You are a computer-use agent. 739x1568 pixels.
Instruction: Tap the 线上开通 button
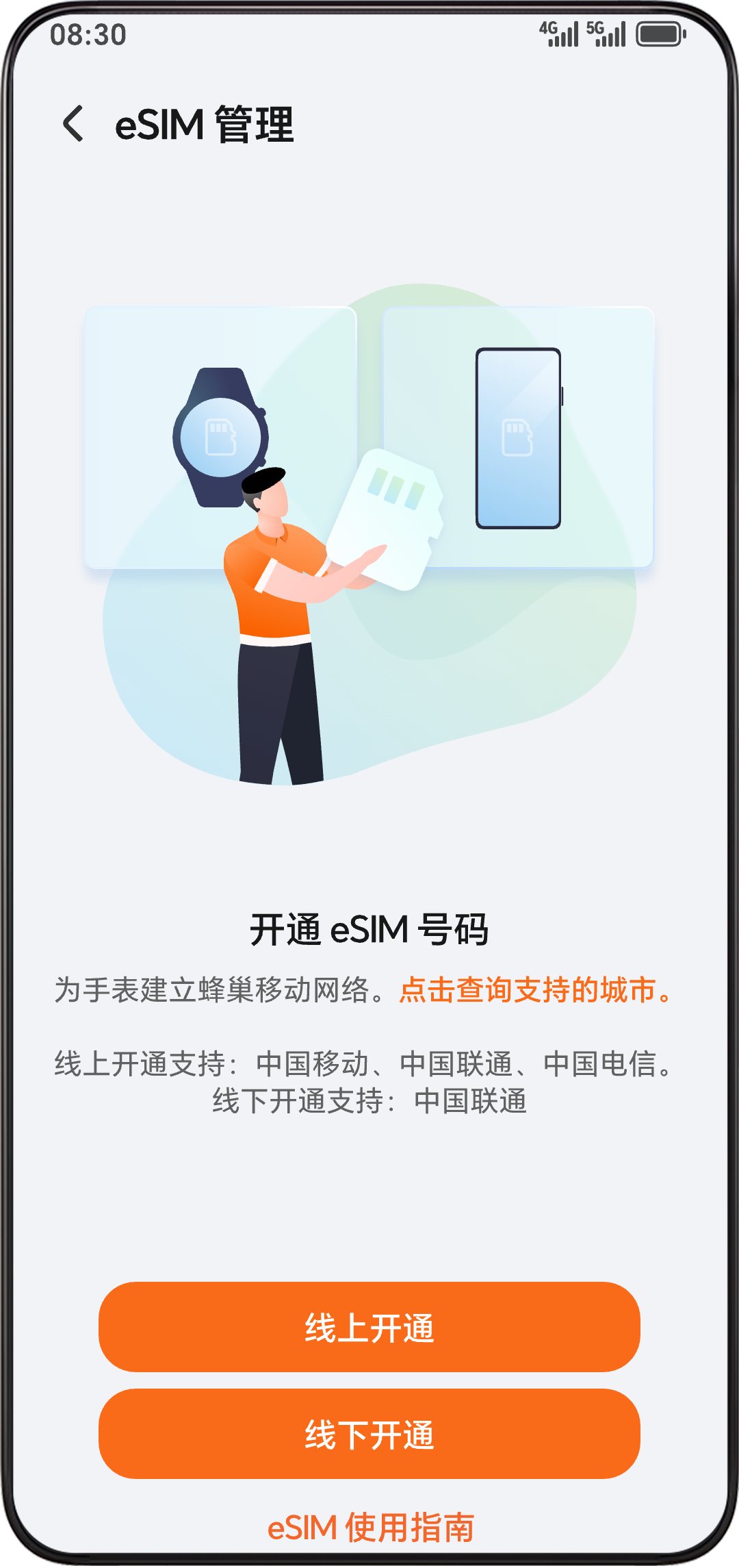[x=369, y=1327]
